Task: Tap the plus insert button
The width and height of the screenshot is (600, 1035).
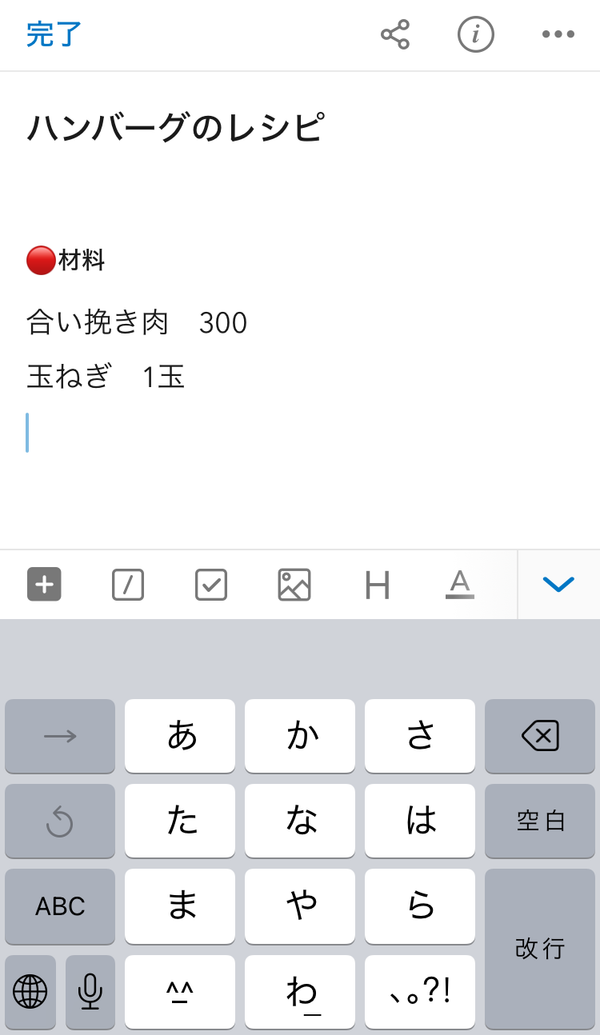Action: pyautogui.click(x=44, y=584)
